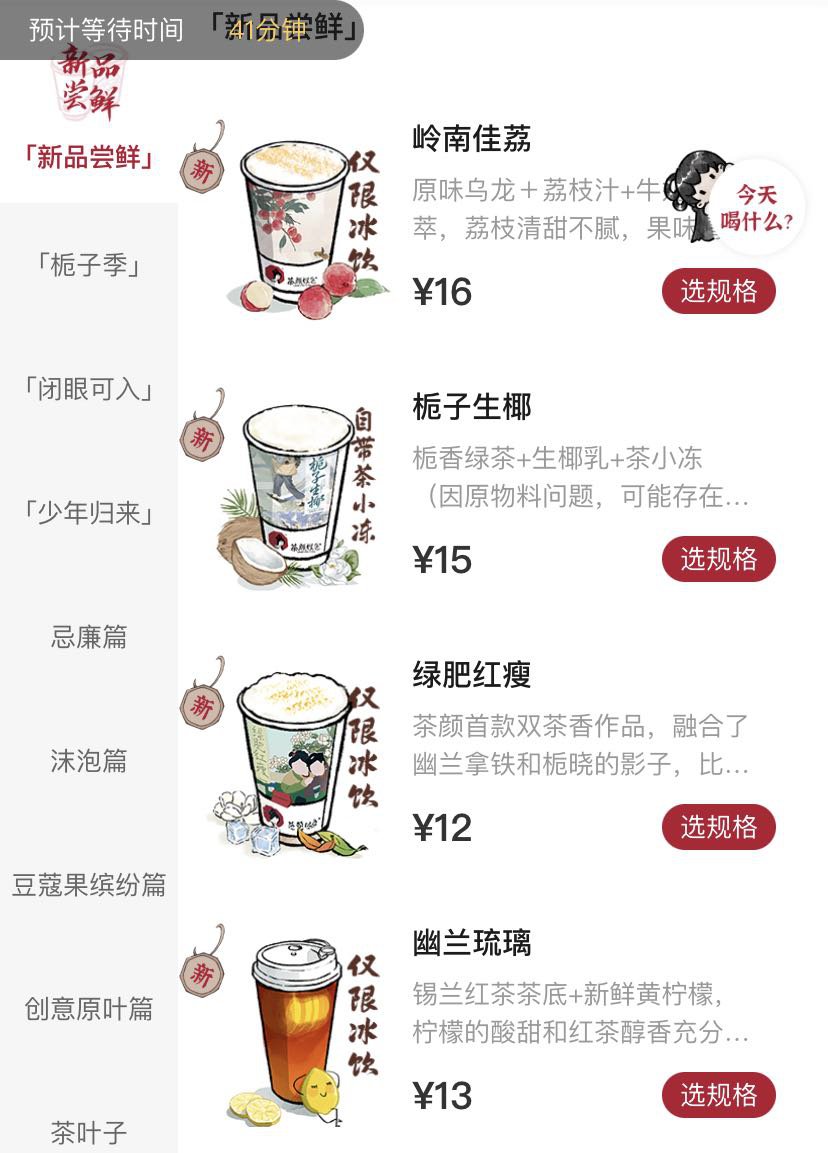Switch to the 忌廉篇 category
The image size is (828, 1153).
(x=89, y=637)
